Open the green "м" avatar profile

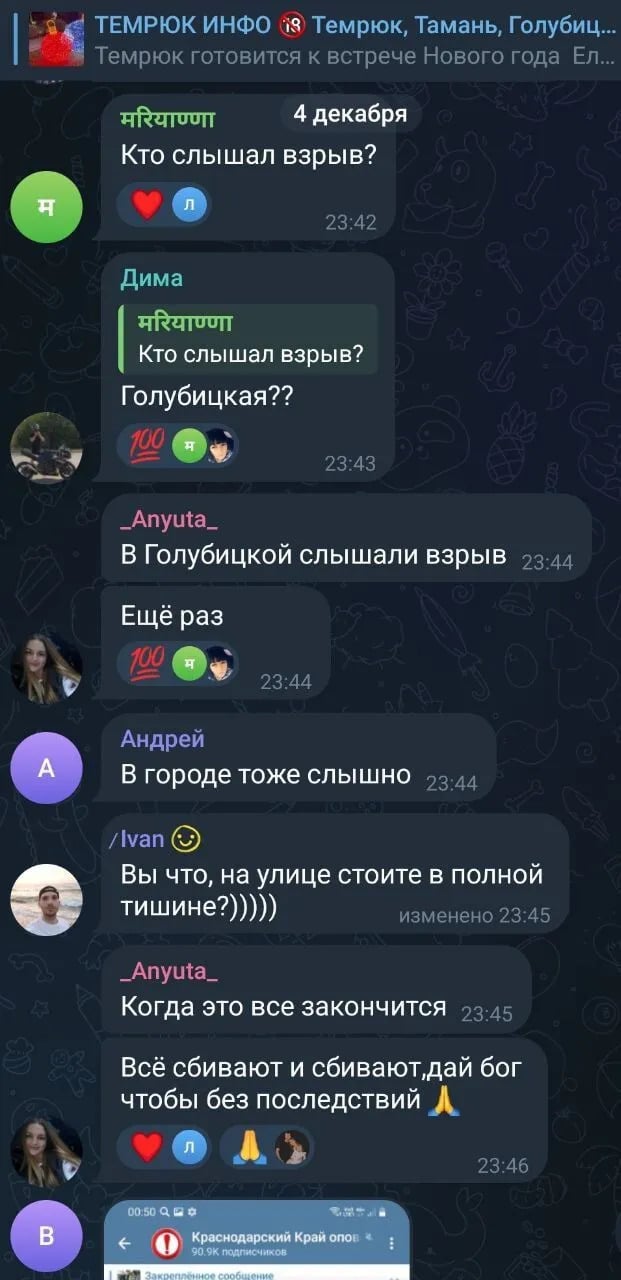coord(46,207)
